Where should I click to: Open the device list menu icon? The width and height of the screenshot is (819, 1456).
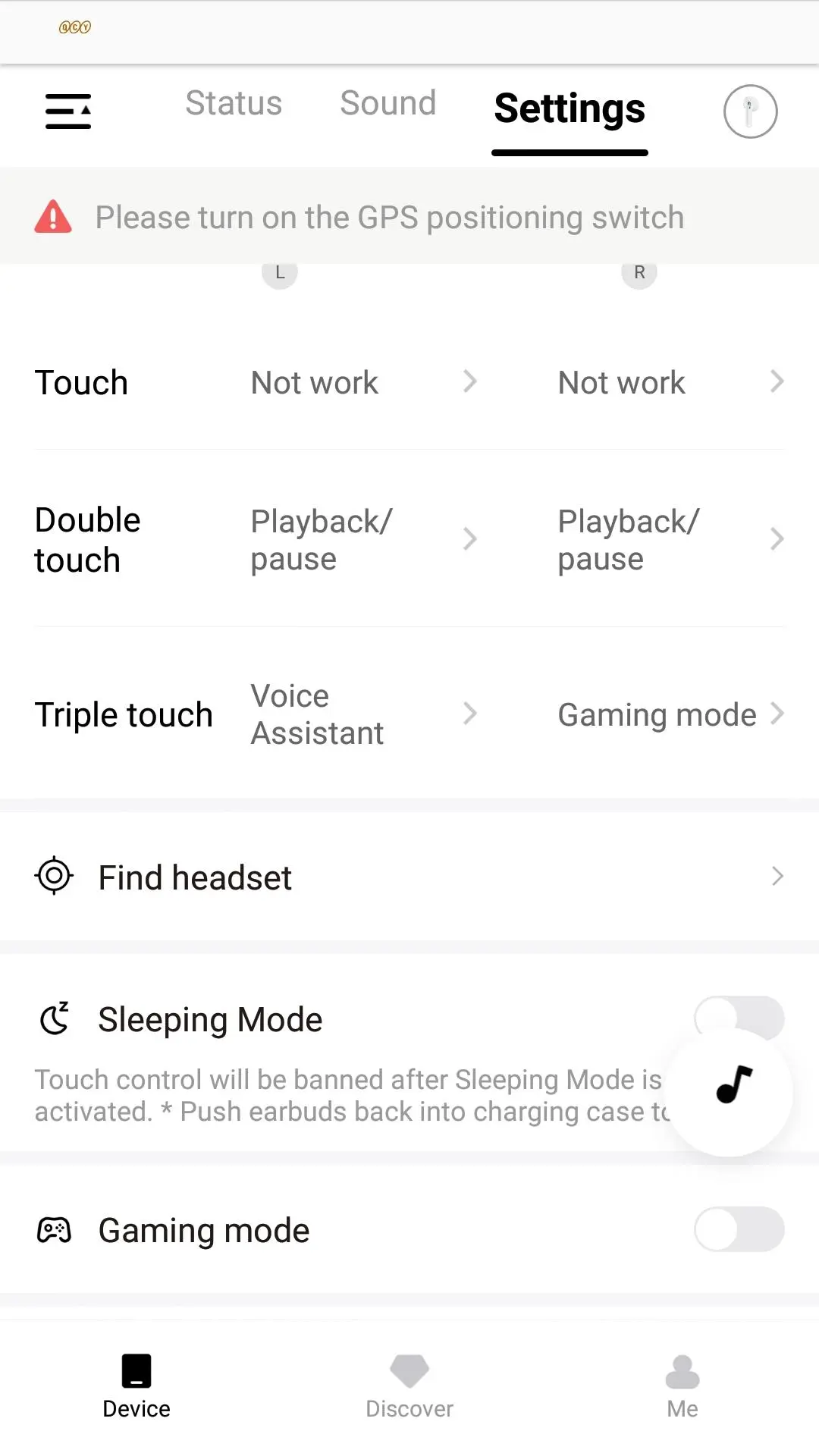pos(68,111)
